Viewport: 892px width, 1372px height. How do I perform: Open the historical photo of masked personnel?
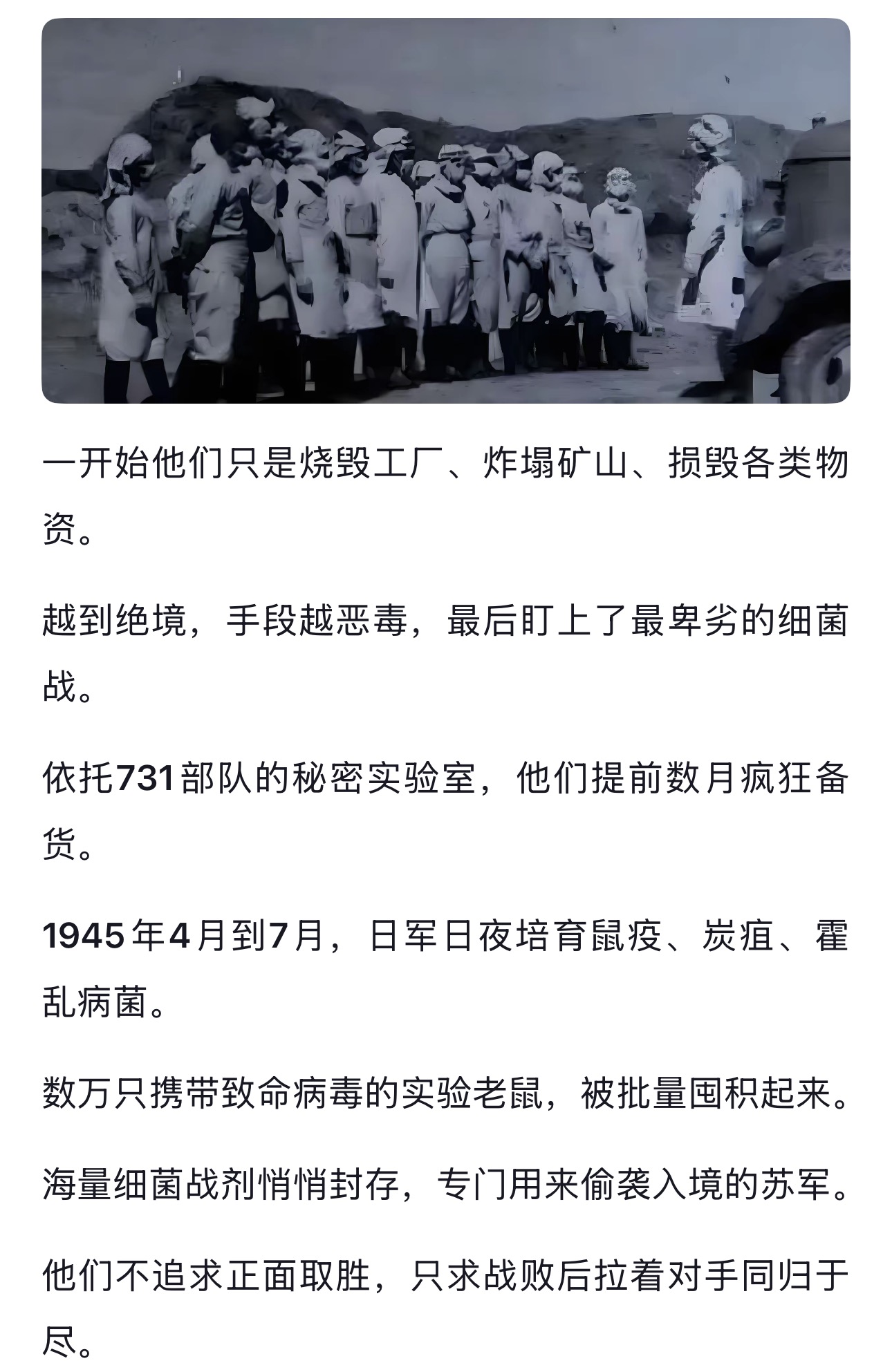445,211
